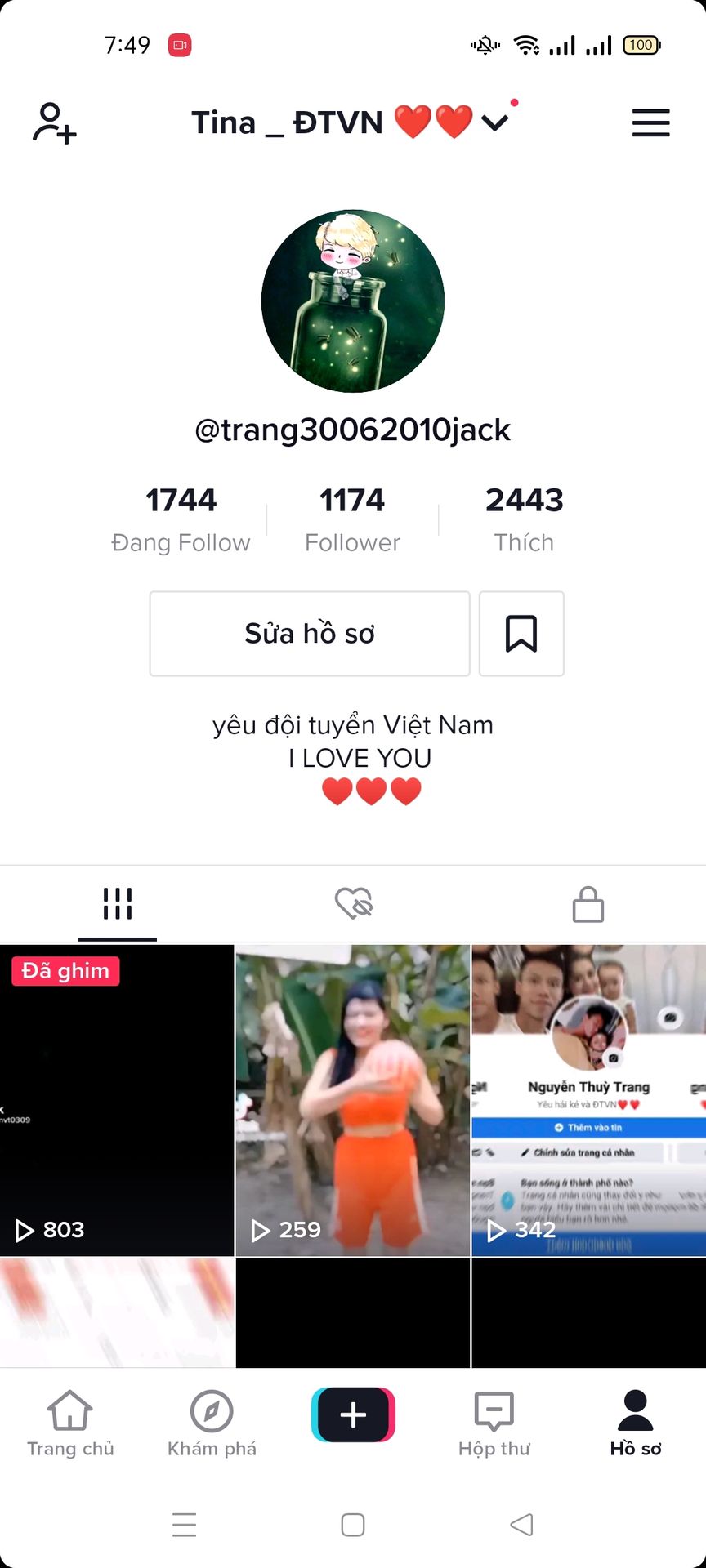
Task: Open saved bookmarks button
Action: [x=521, y=634]
